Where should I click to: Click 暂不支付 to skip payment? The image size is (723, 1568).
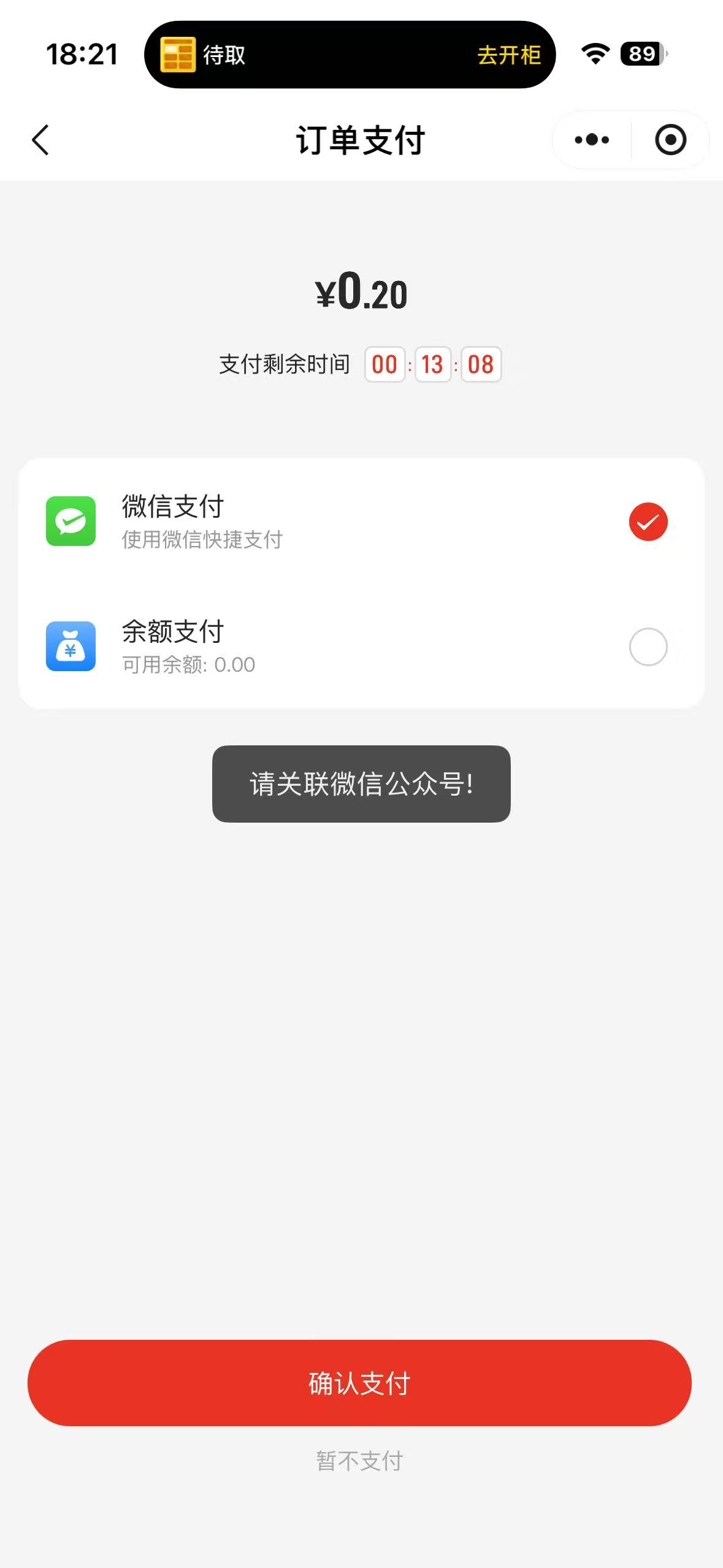point(361,1460)
